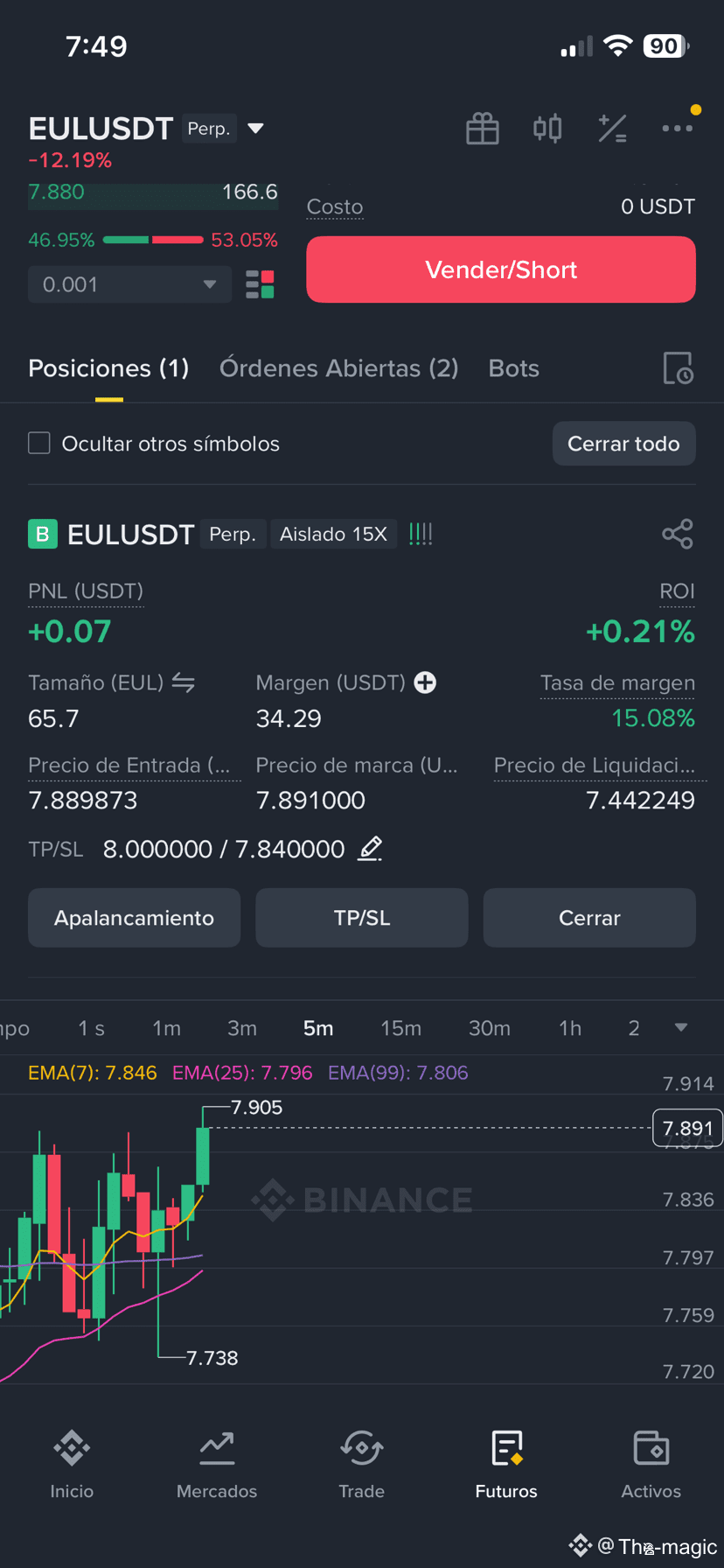Tap the Vender/Short button
The width and height of the screenshot is (724, 1568).
[501, 269]
